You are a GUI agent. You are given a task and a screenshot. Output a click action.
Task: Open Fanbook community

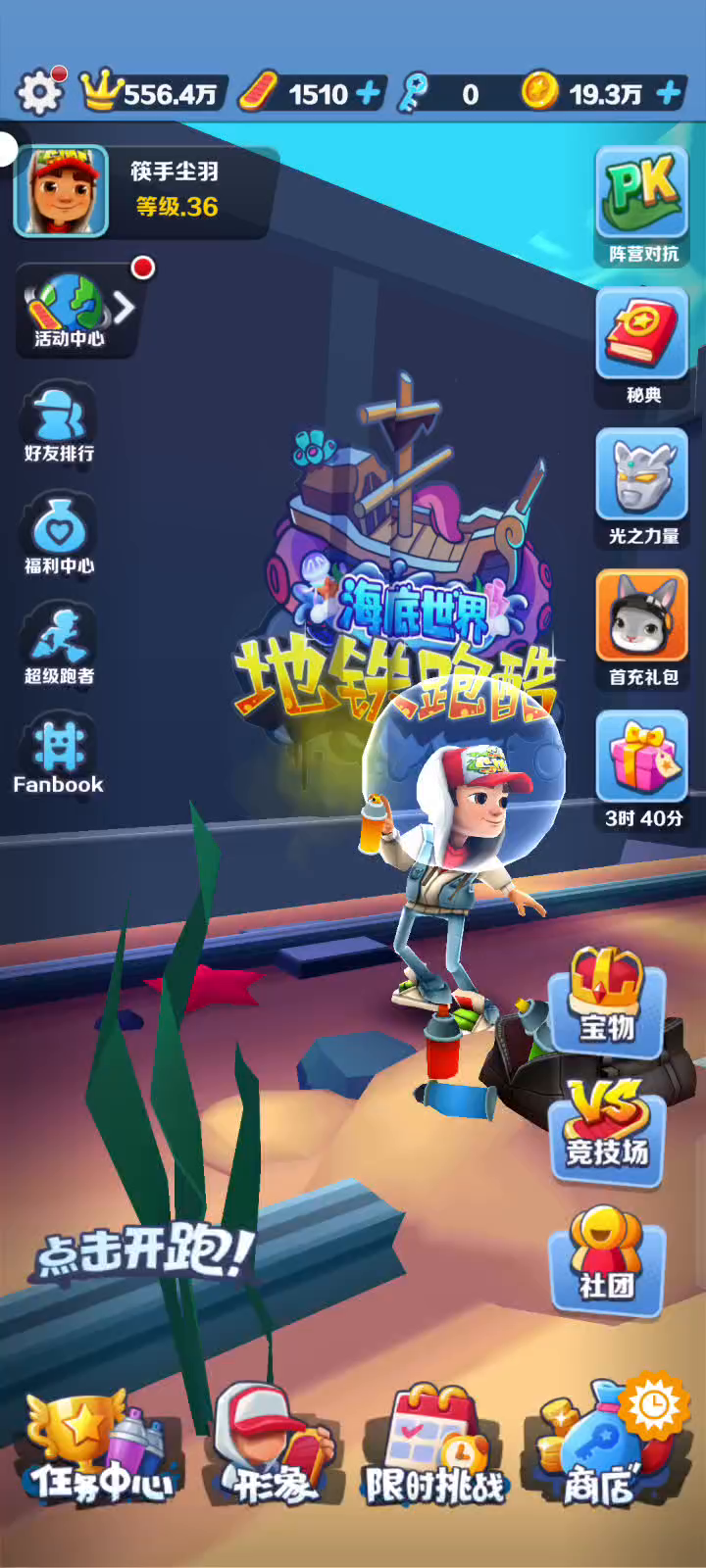pyautogui.click(x=59, y=755)
